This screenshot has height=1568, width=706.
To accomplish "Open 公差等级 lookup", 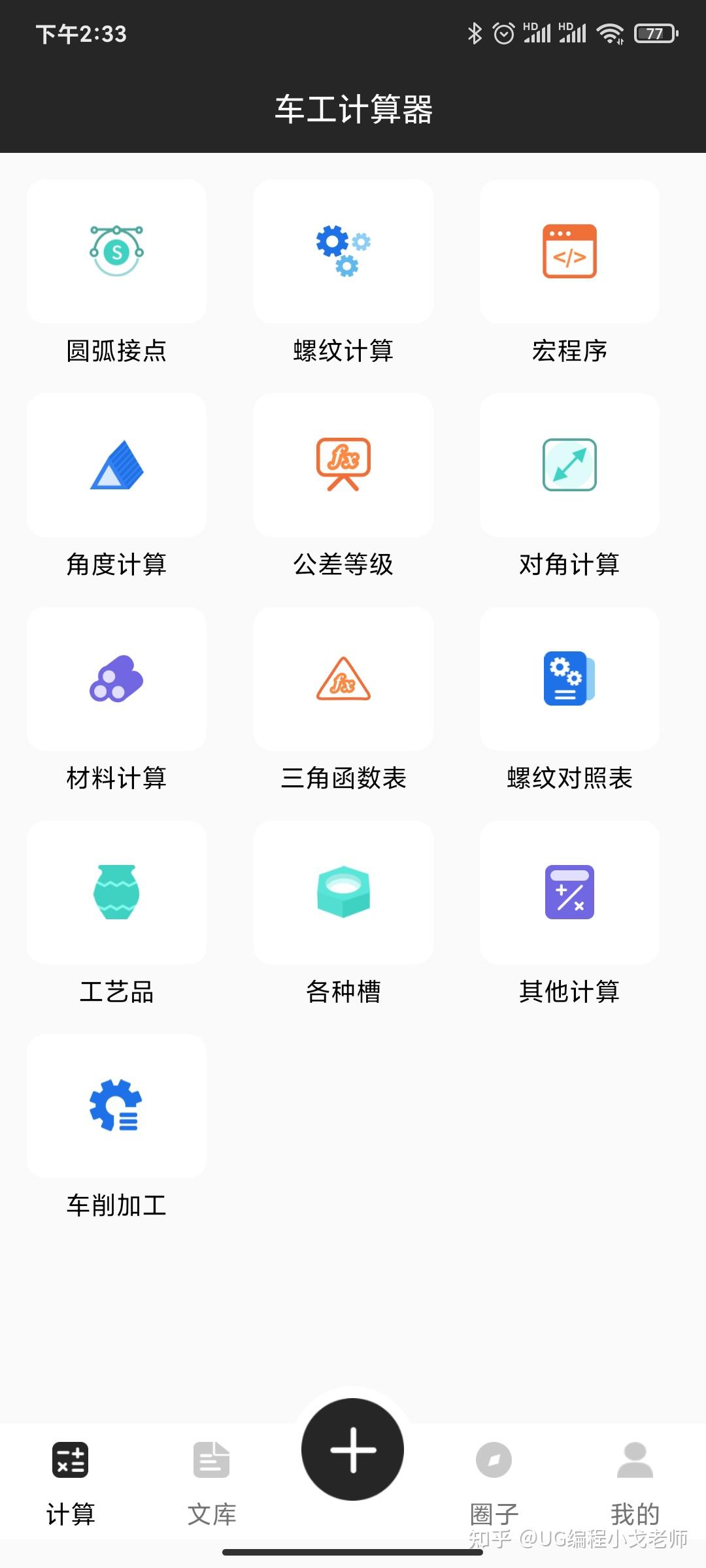I will tap(343, 465).
